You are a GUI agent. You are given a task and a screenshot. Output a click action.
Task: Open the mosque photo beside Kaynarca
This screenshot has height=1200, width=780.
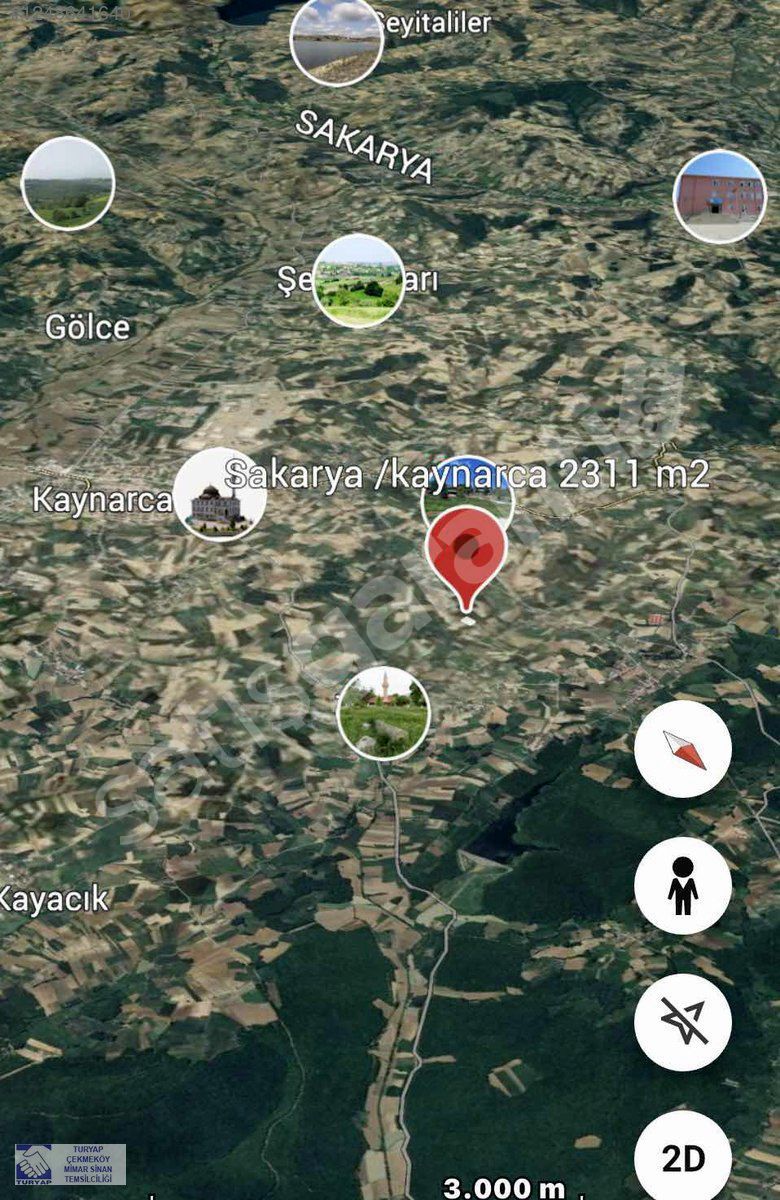[220, 495]
